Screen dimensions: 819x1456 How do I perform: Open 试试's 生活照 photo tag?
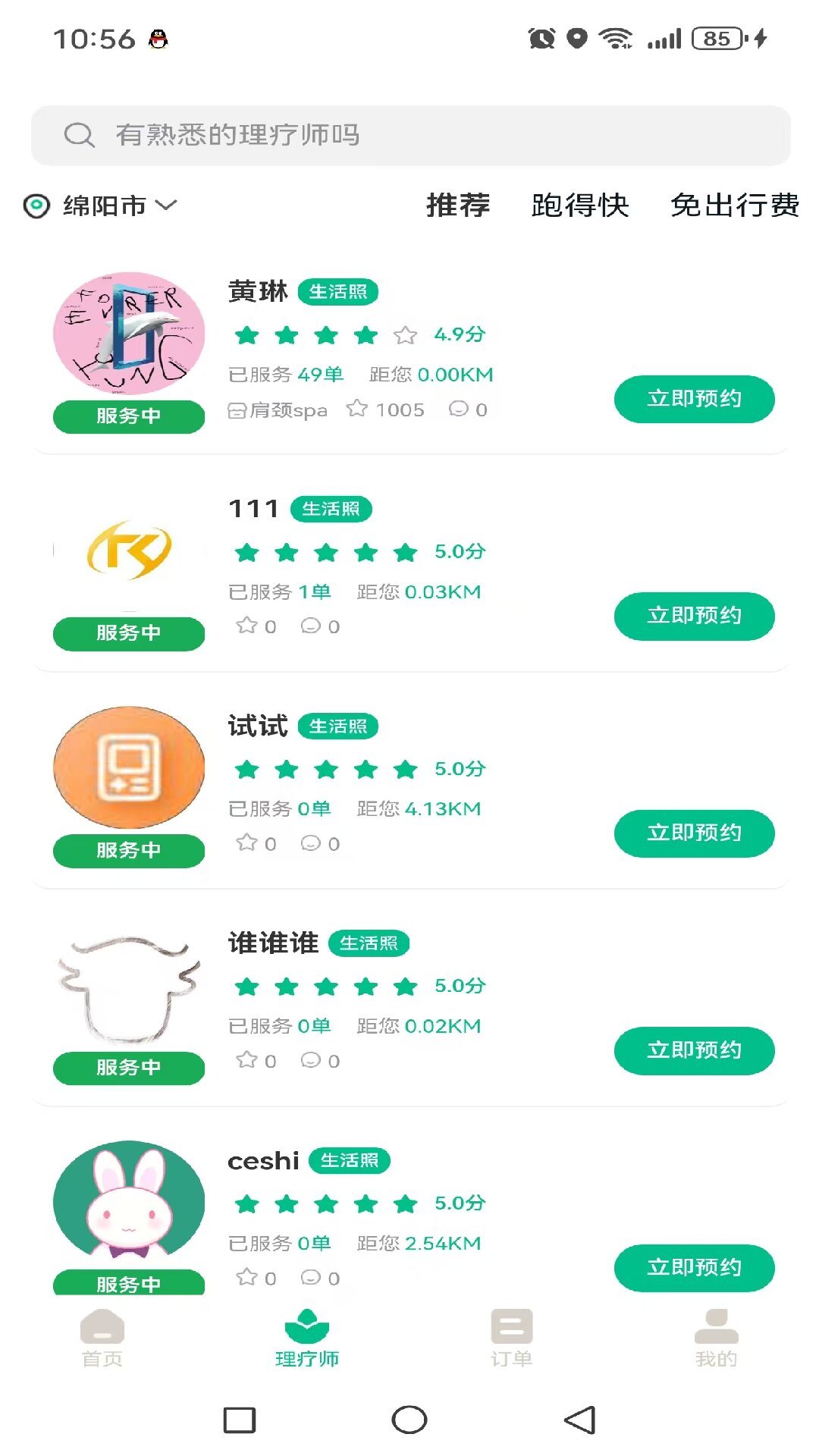(340, 726)
